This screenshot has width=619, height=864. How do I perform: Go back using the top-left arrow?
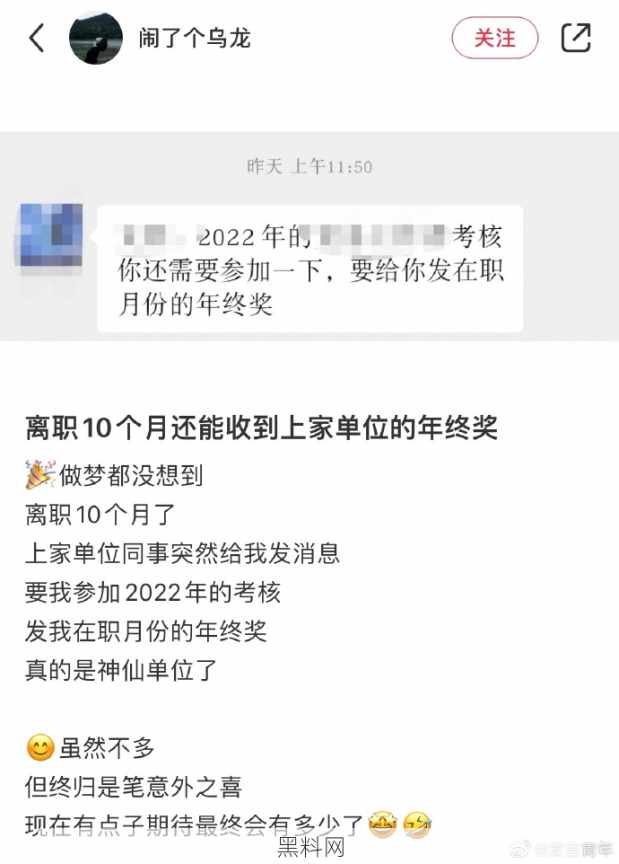click(x=37, y=39)
